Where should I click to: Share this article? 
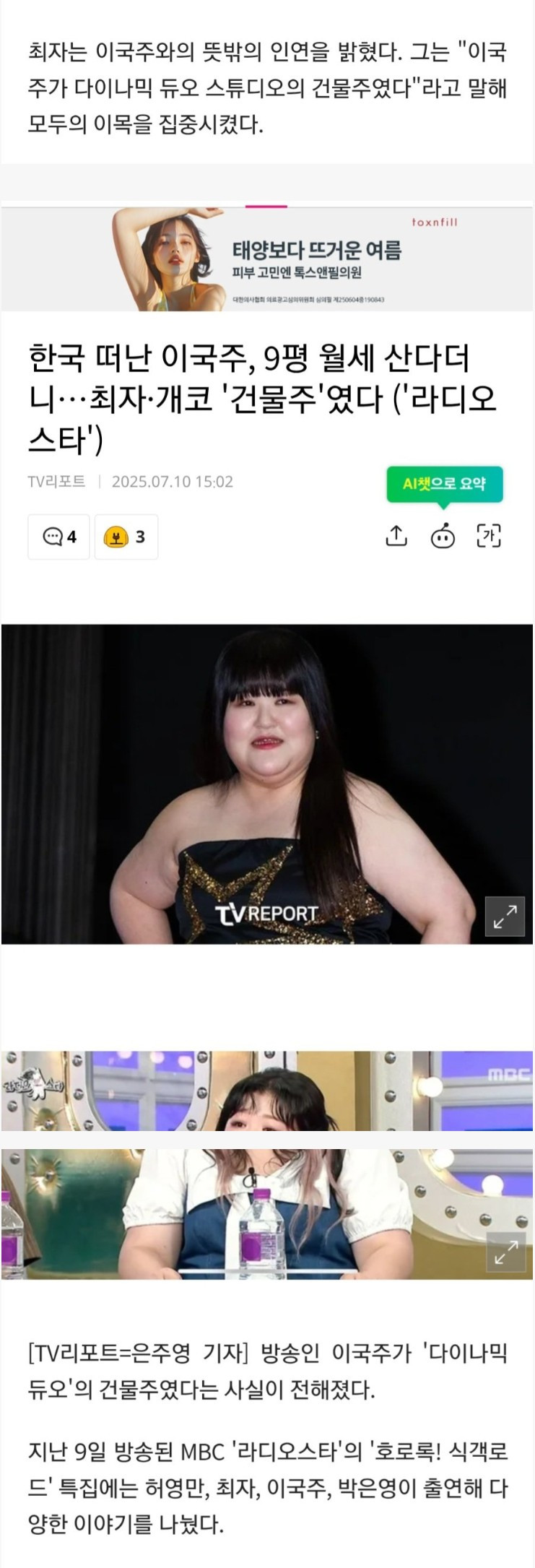point(396,536)
